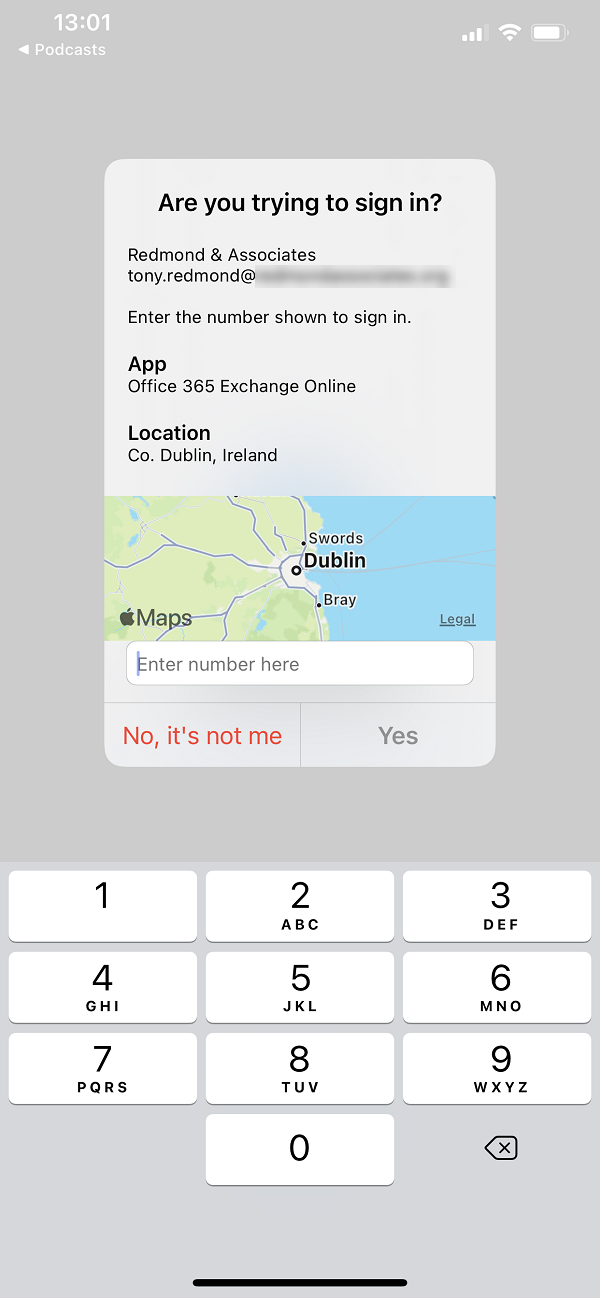The width and height of the screenshot is (600, 1298).
Task: Tap the 3 key
Action: click(x=497, y=906)
